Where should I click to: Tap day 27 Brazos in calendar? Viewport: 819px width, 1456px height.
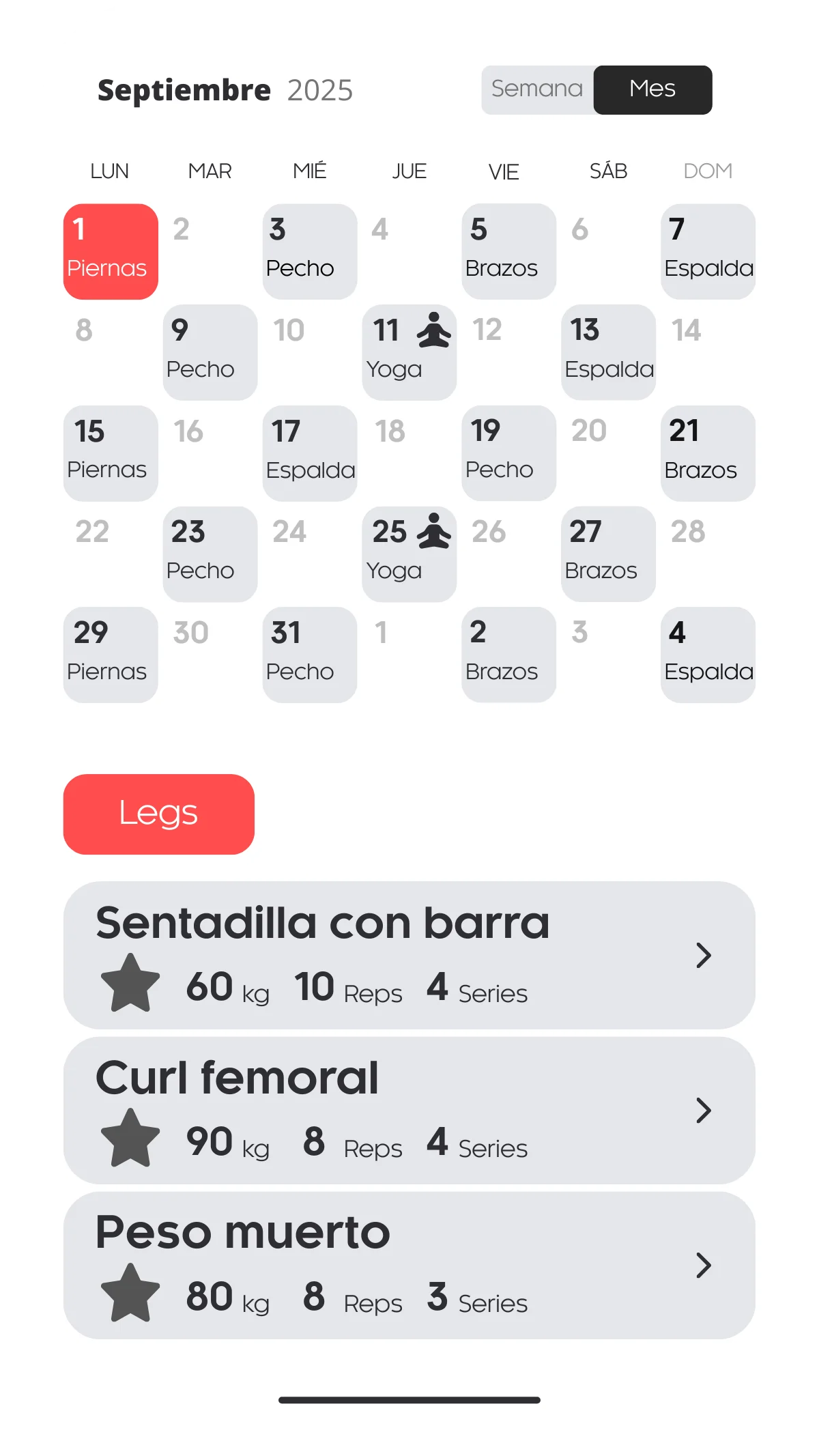pos(608,554)
